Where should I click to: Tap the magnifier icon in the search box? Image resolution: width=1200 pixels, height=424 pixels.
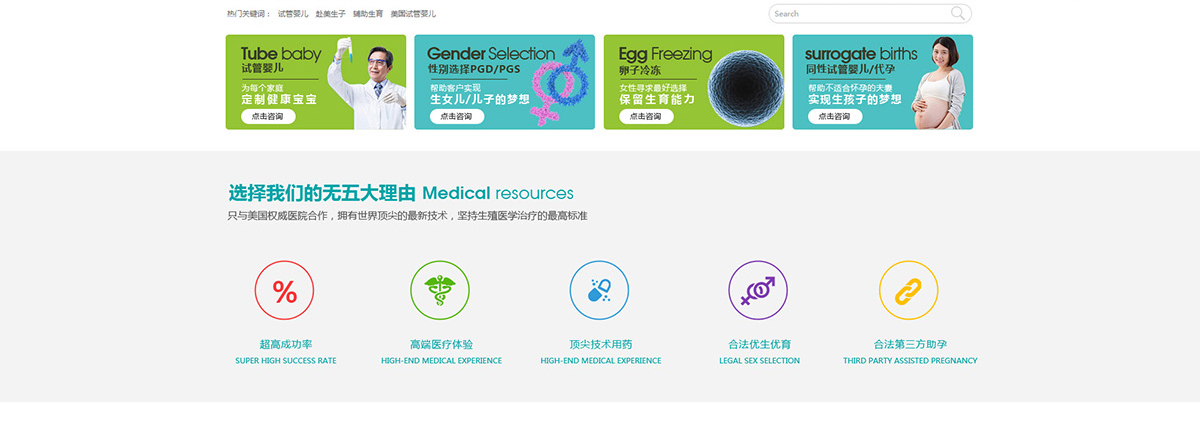point(958,14)
